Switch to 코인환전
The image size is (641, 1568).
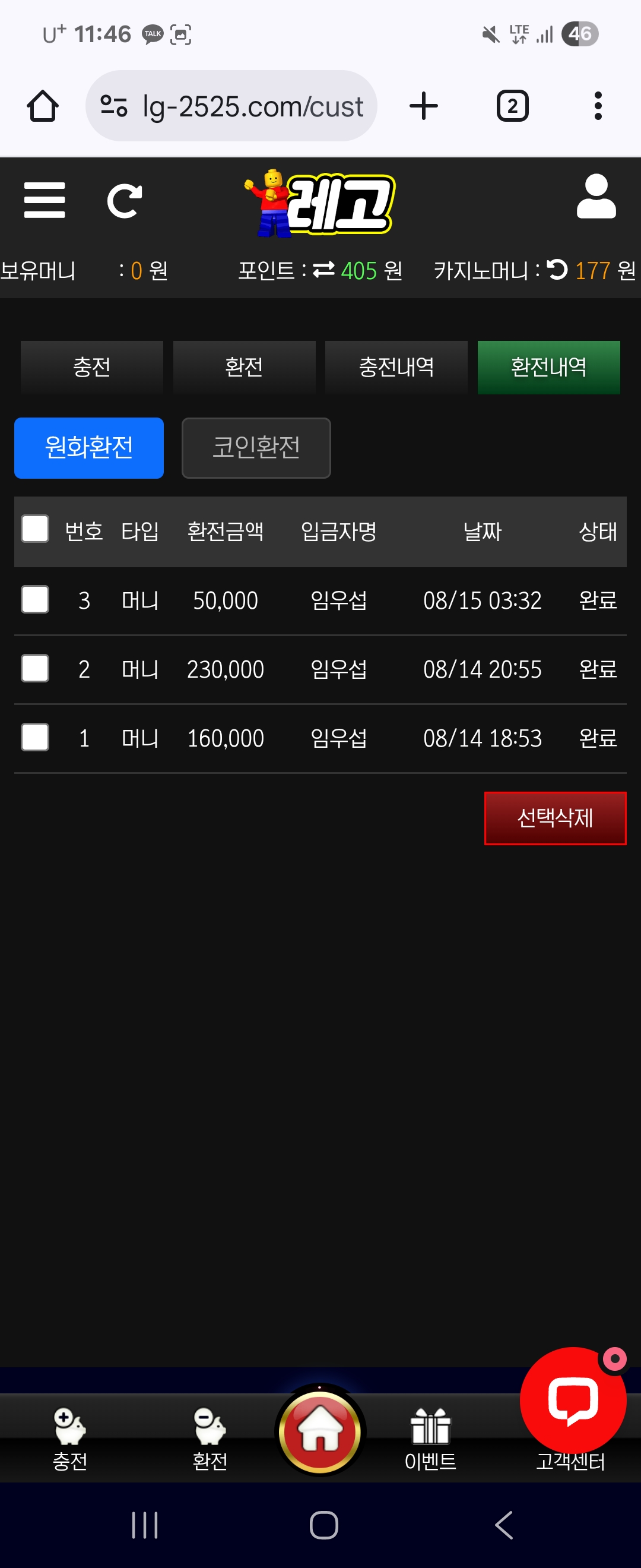click(256, 447)
